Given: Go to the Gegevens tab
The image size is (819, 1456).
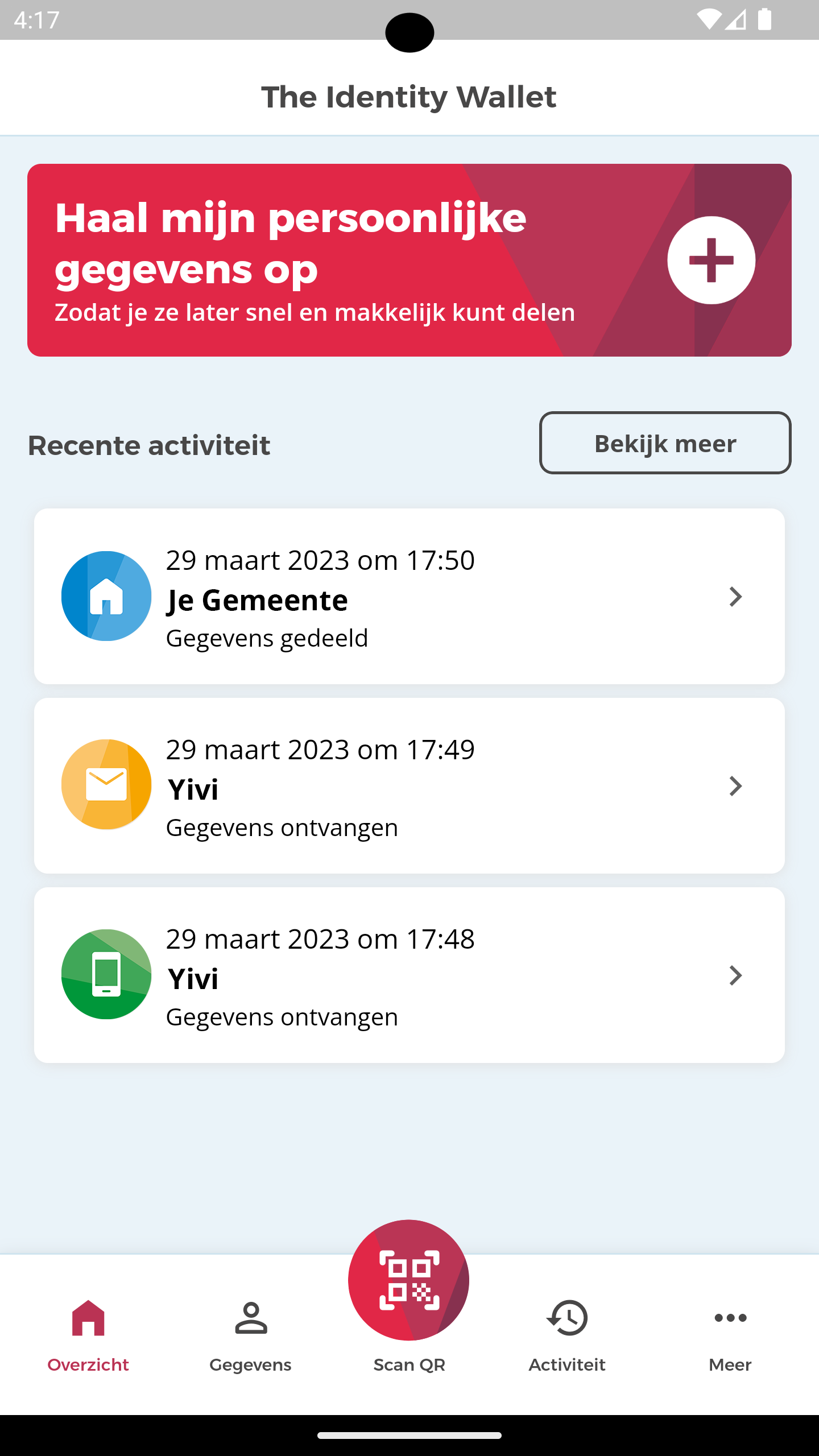Looking at the screenshot, I should (250, 1334).
